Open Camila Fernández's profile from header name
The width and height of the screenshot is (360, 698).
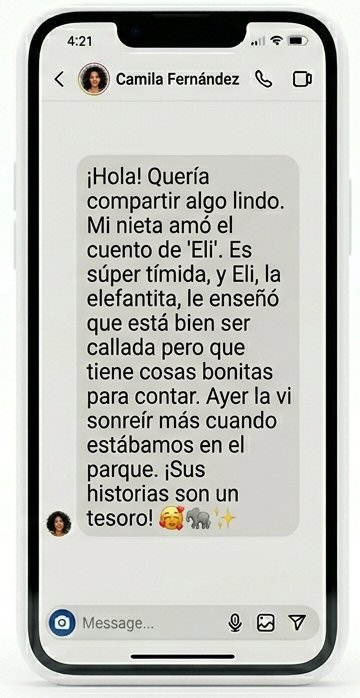click(x=177, y=79)
